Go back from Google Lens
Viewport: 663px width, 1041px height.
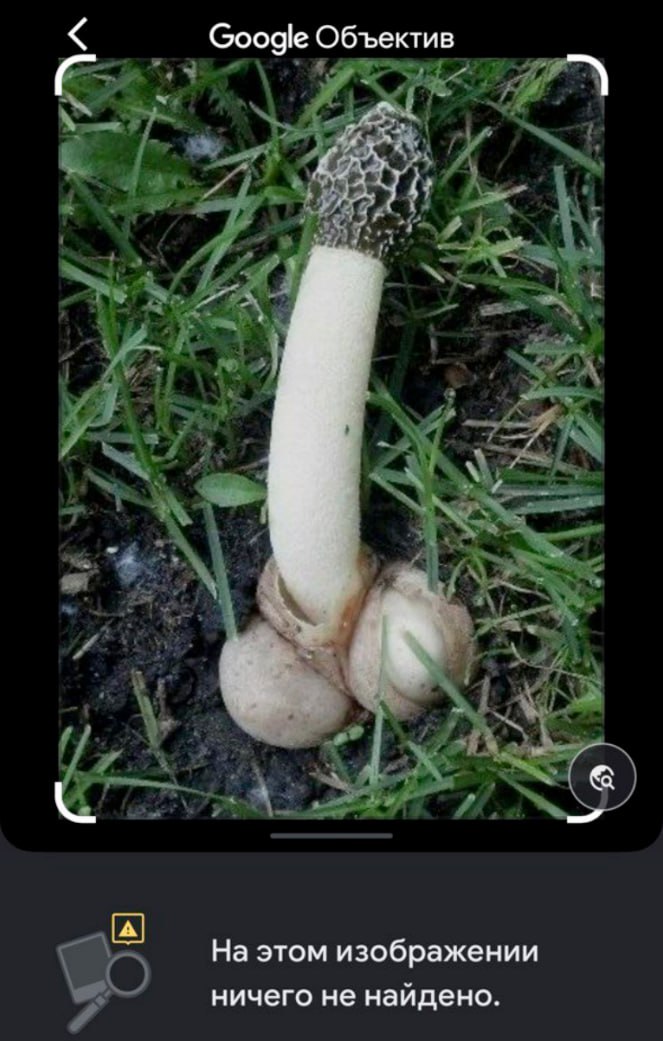[x=78, y=35]
